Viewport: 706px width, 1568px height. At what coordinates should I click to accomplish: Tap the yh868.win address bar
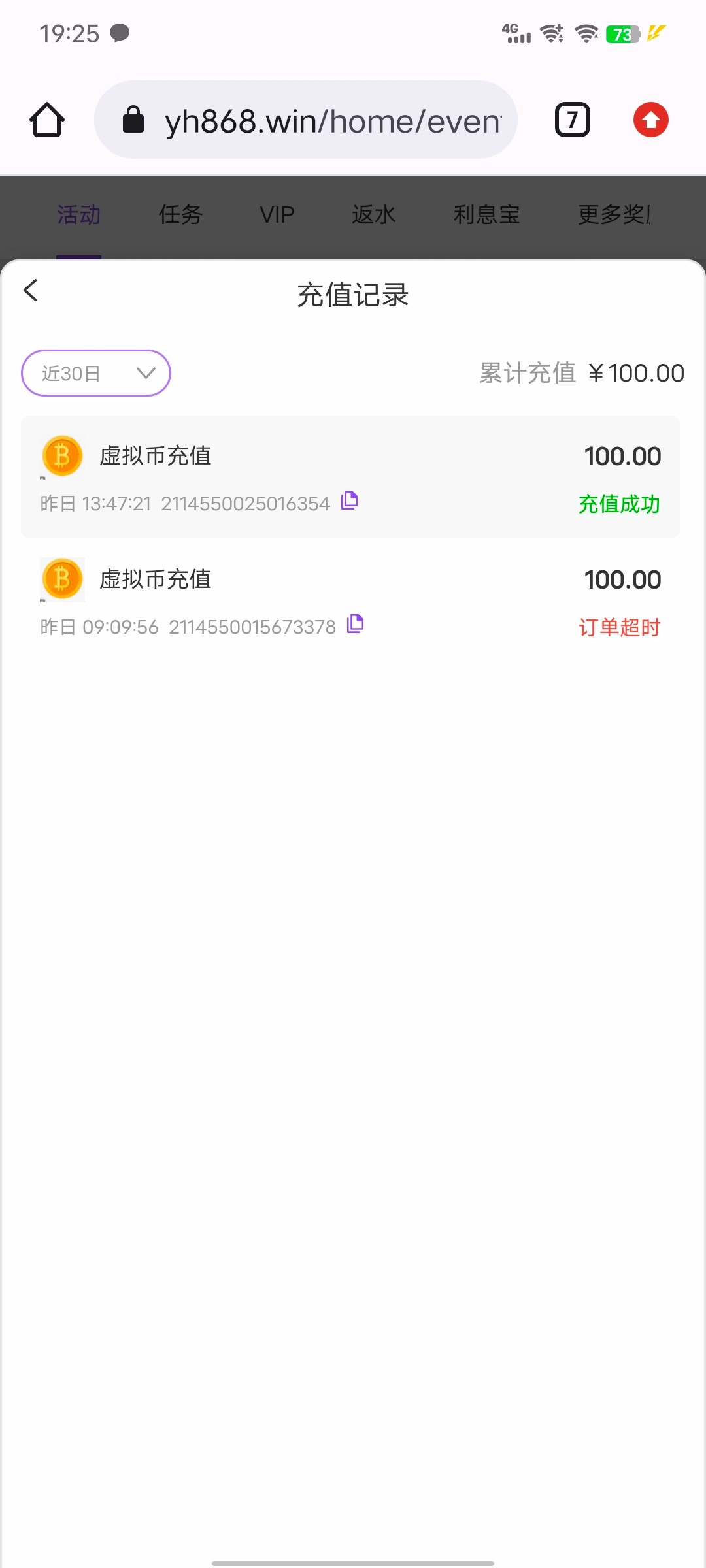point(306,120)
